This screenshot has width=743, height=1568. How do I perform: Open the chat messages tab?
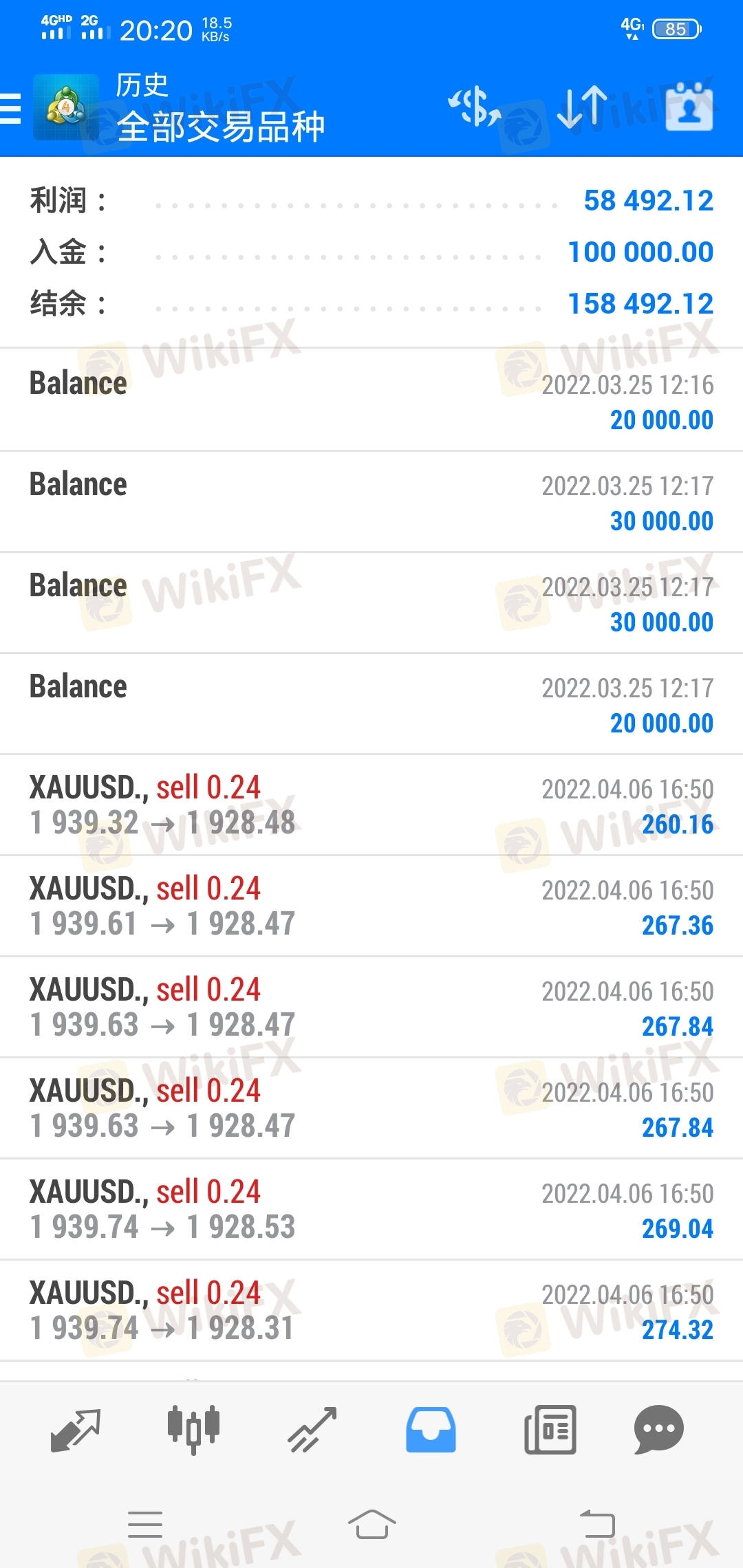pos(658,1430)
